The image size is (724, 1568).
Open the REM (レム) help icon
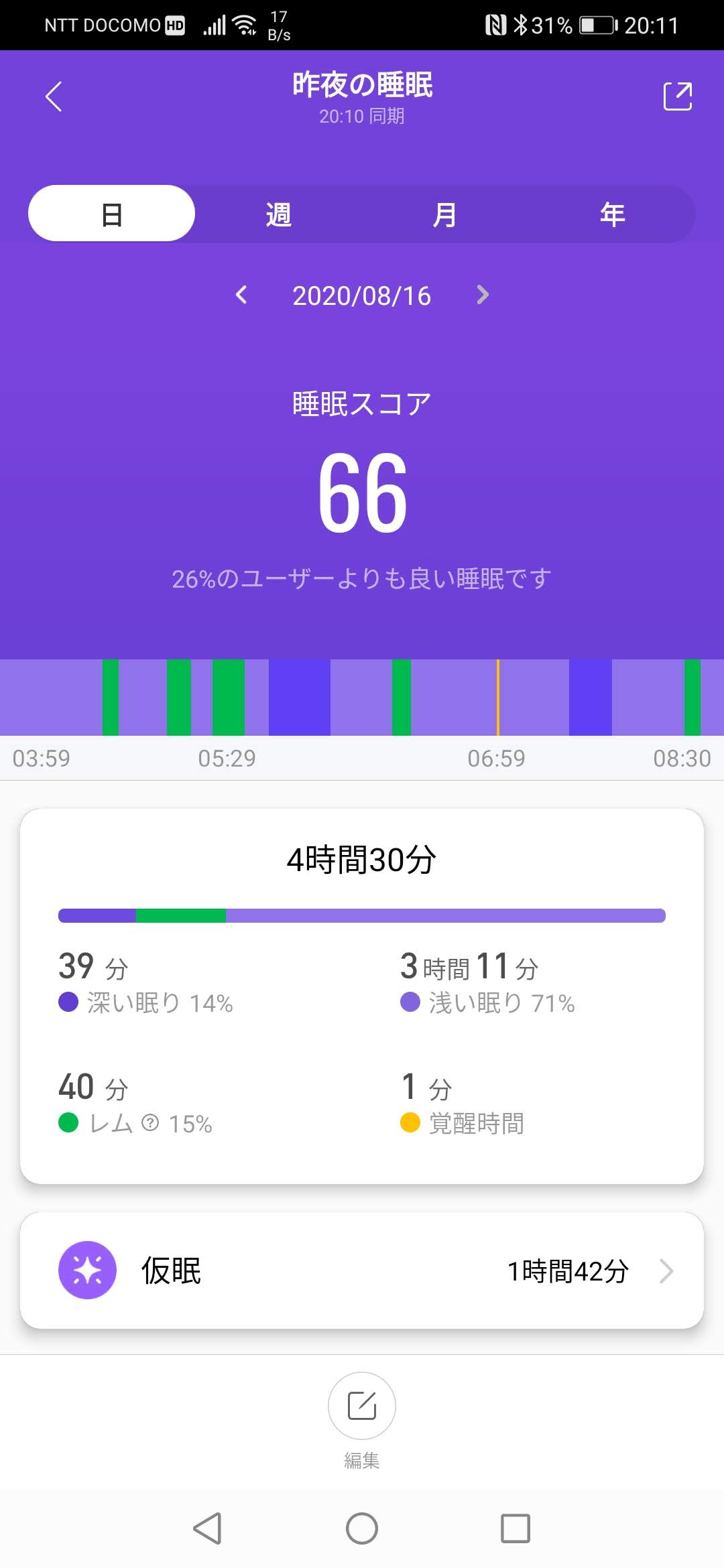pyautogui.click(x=150, y=1122)
